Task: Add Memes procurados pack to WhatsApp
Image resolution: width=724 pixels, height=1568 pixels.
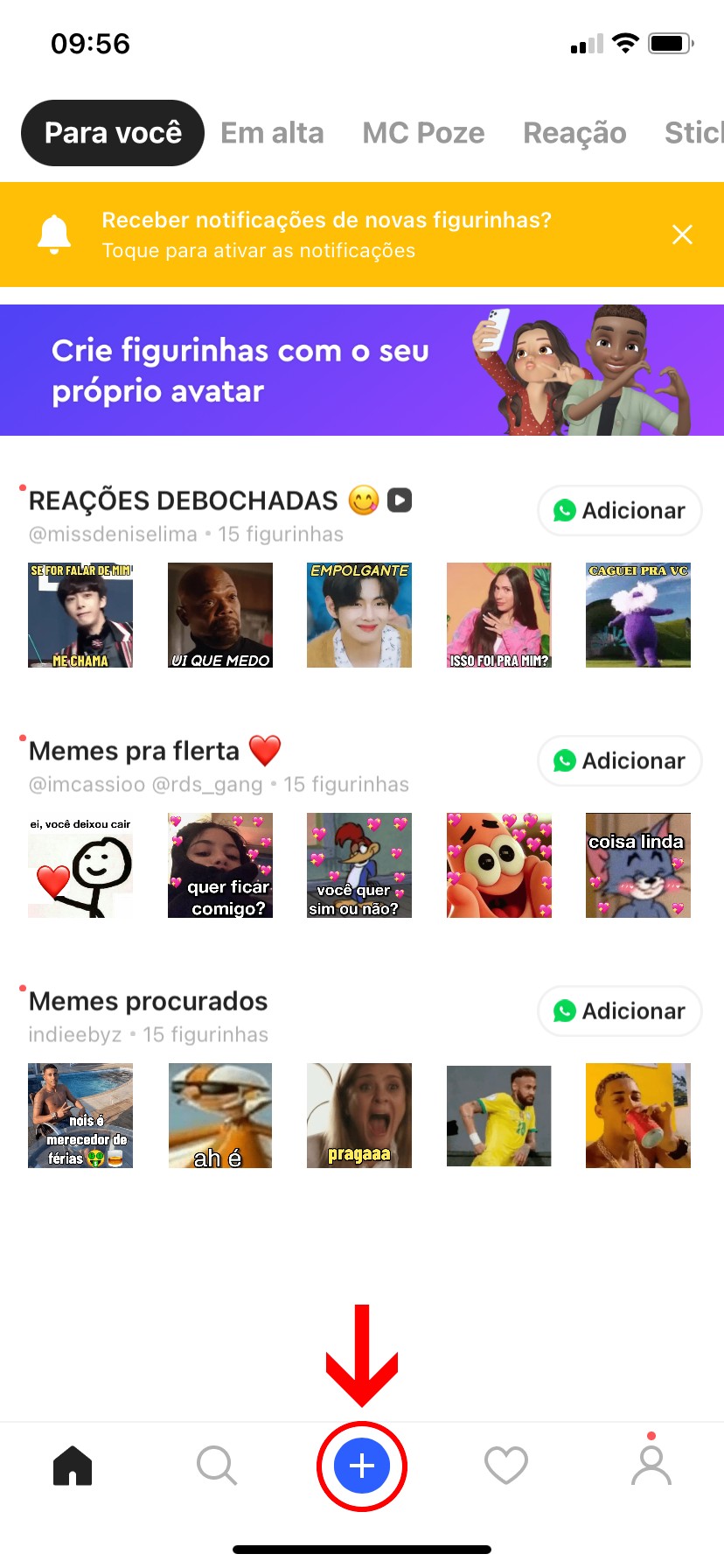Action: point(619,1011)
